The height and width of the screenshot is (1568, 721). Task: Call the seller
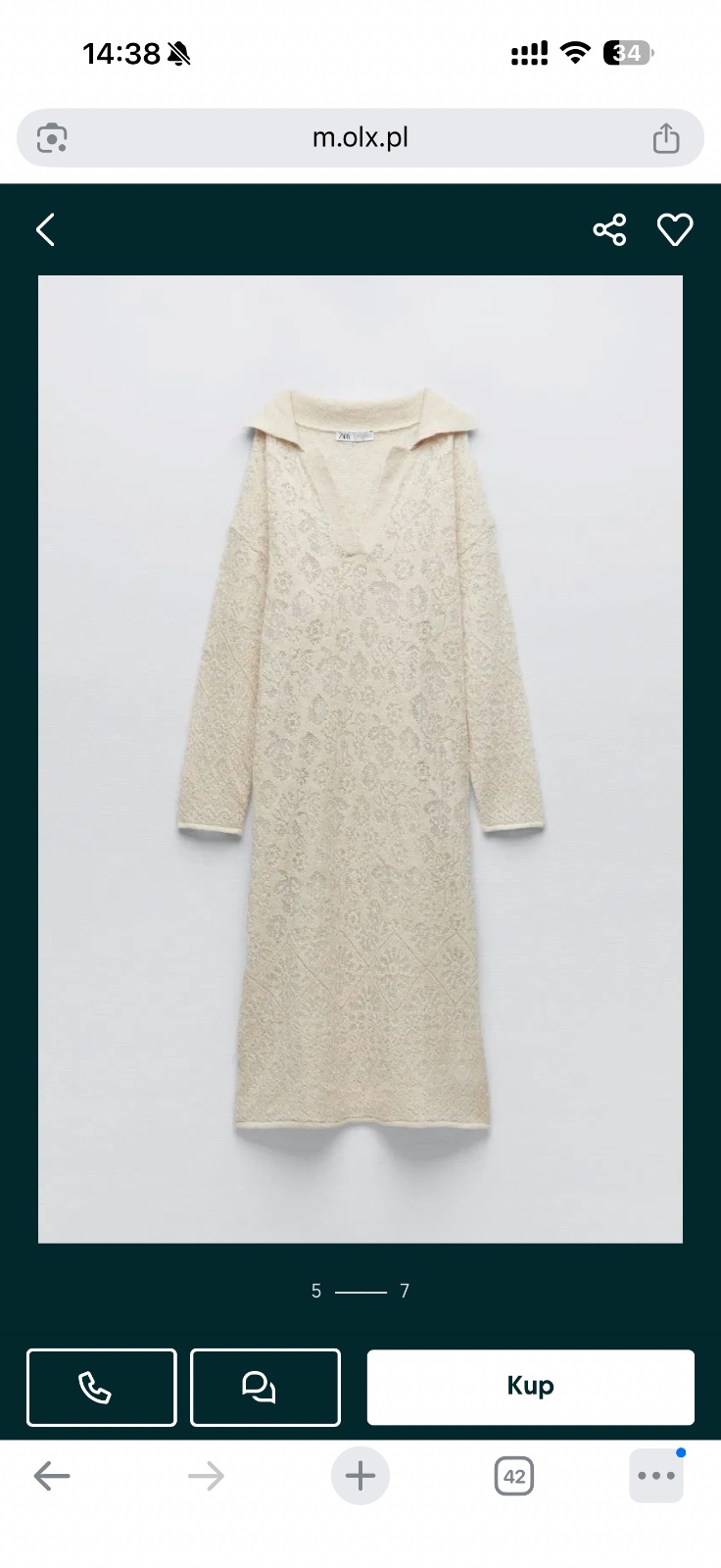coord(101,1387)
